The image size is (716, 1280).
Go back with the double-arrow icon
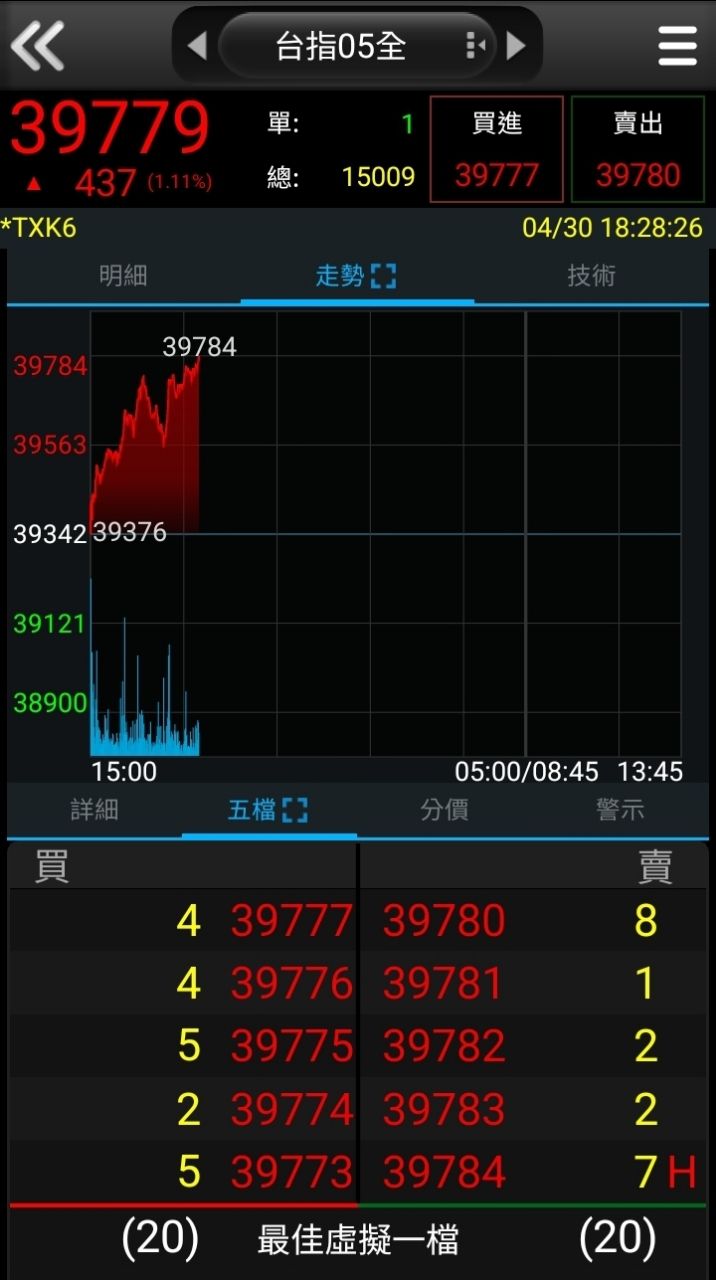coord(38,45)
